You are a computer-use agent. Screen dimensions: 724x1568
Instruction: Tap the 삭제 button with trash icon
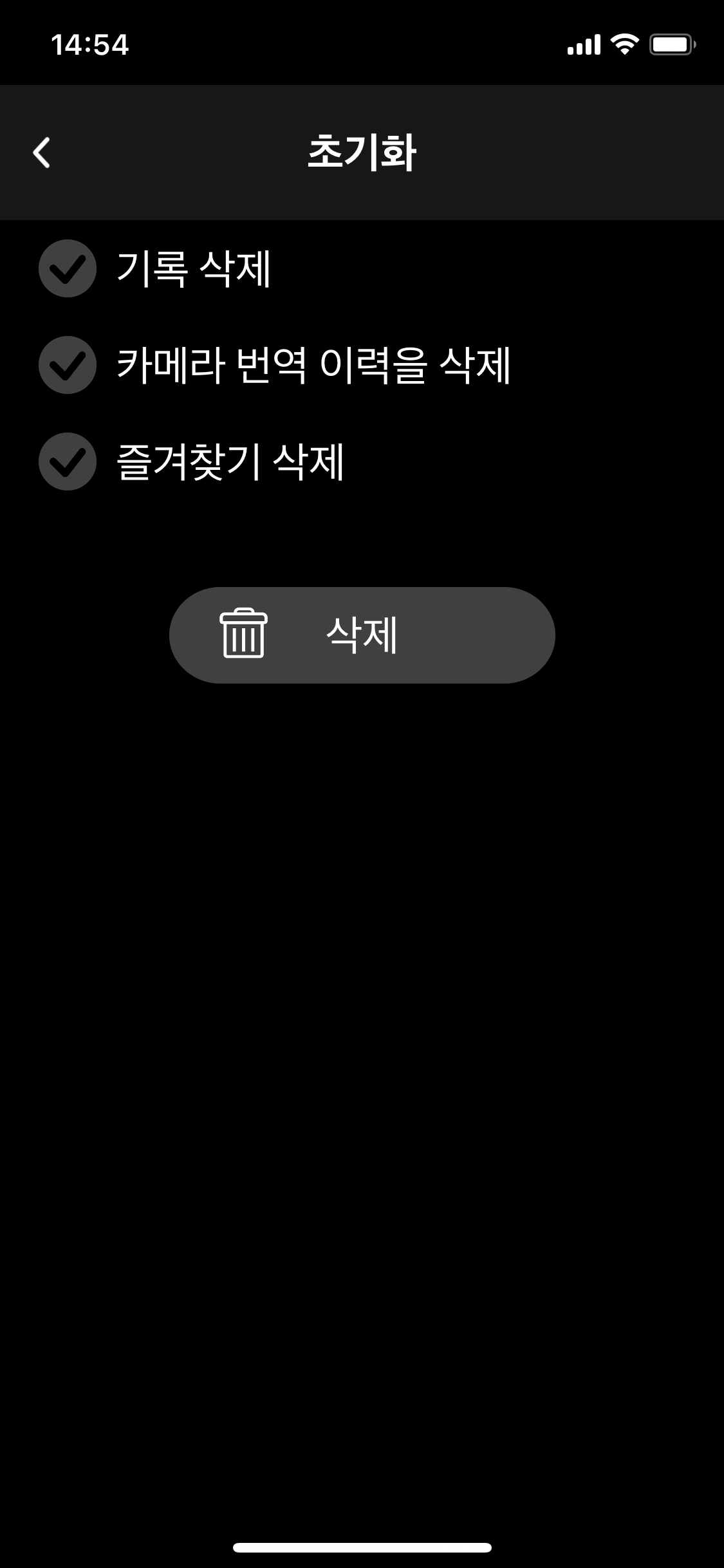362,635
